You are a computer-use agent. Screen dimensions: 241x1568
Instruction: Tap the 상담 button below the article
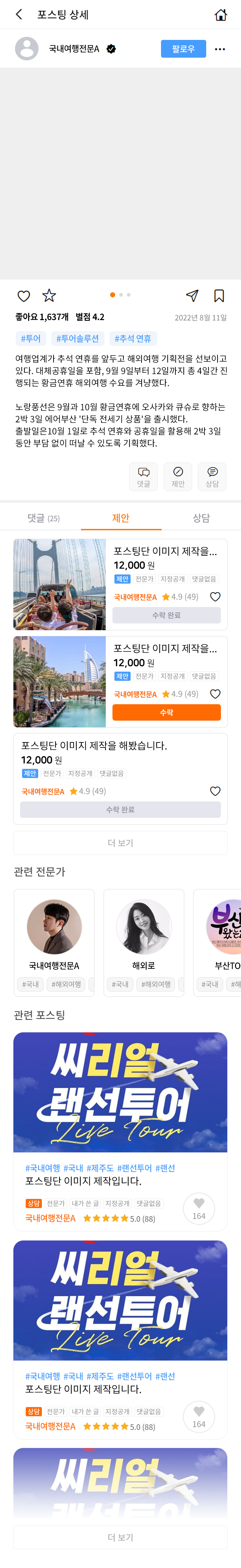coord(212,476)
